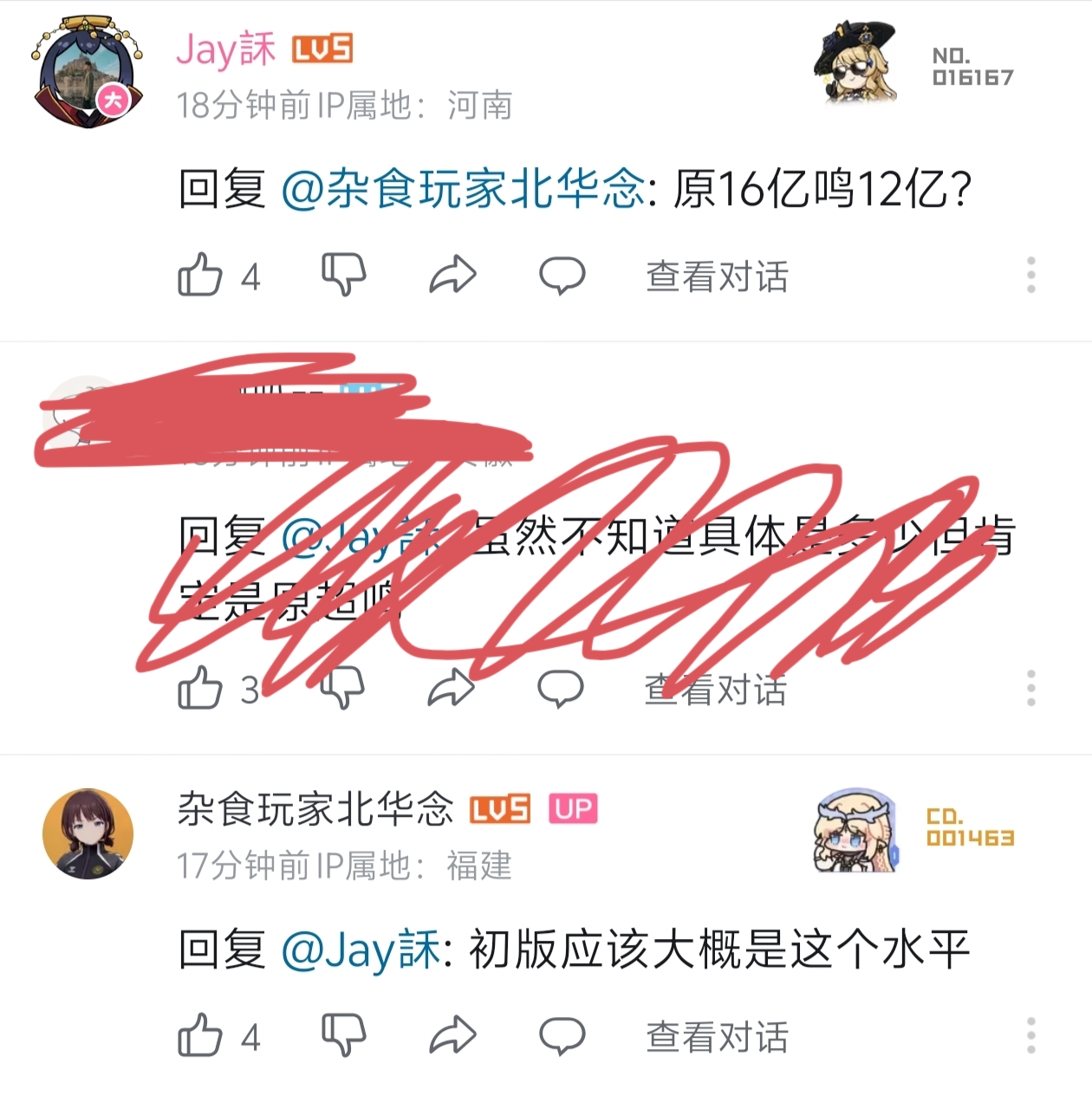Tap Jay詠's username

(226, 49)
